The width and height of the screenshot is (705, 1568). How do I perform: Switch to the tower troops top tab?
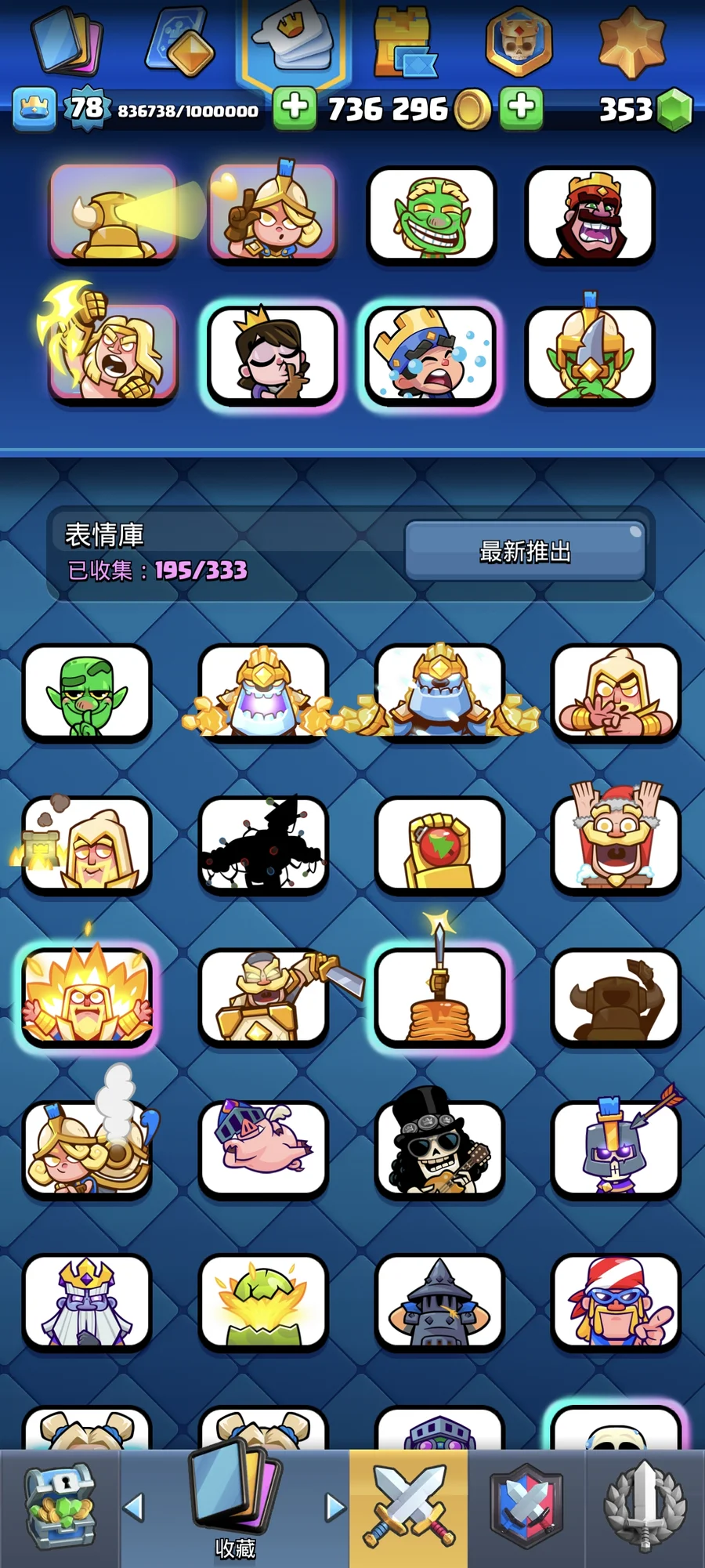[403, 43]
